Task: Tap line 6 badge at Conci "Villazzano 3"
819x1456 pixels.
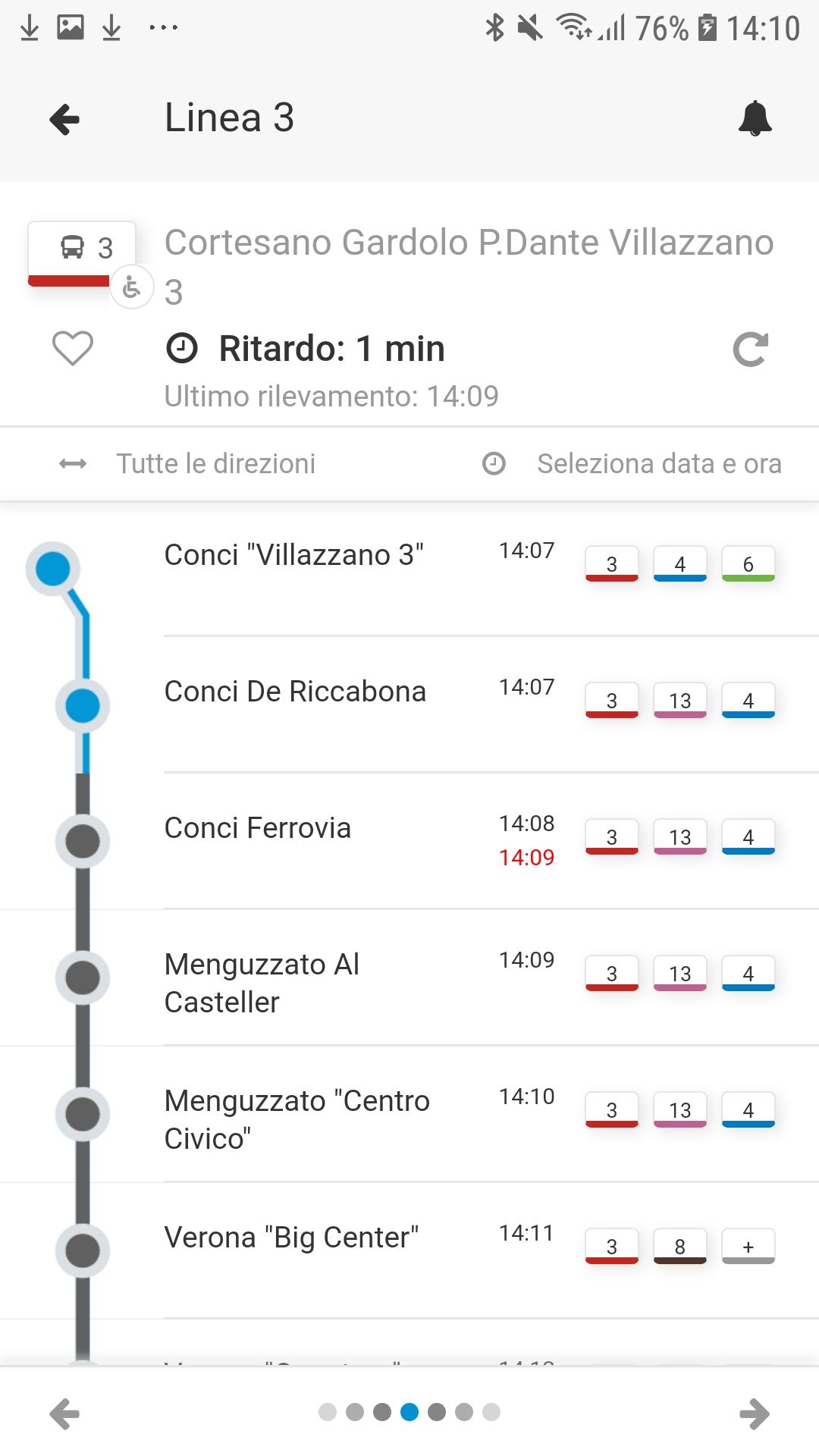Action: [748, 564]
